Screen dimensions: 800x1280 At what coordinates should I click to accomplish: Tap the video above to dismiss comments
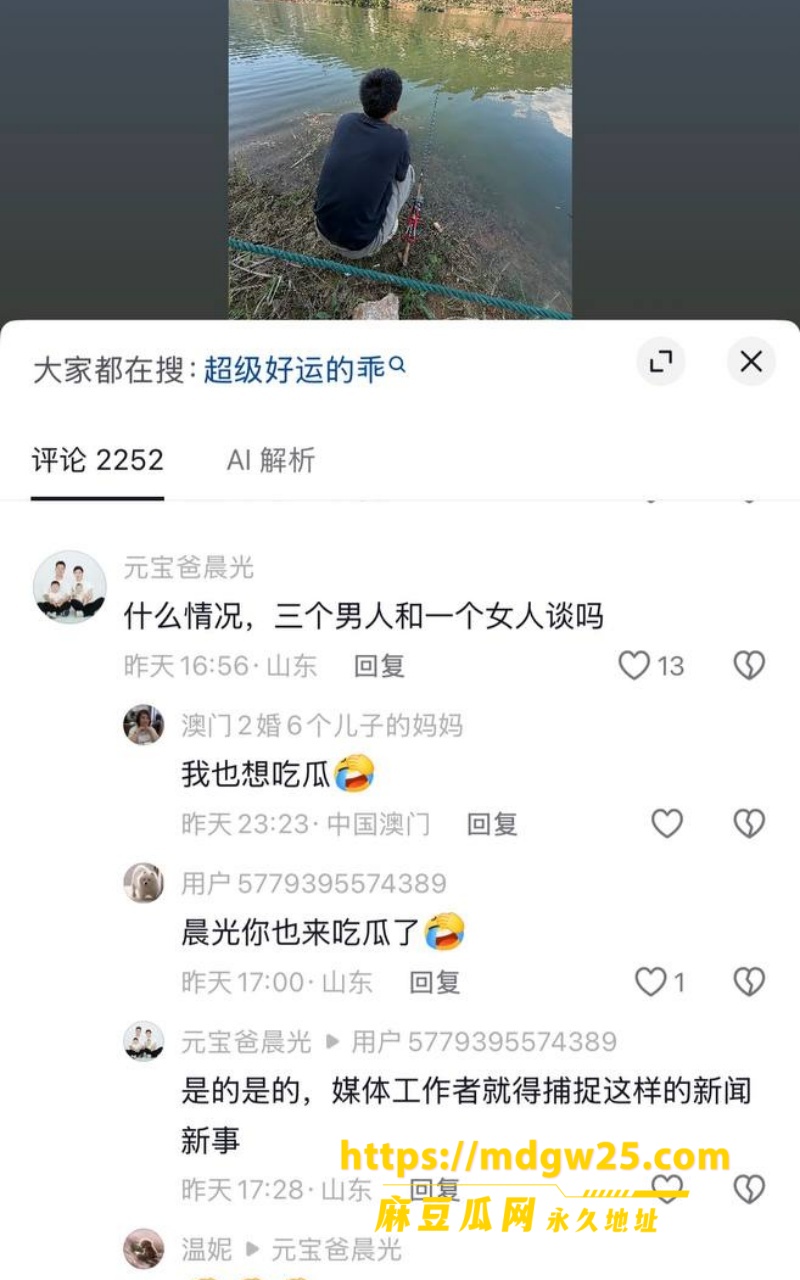[400, 160]
